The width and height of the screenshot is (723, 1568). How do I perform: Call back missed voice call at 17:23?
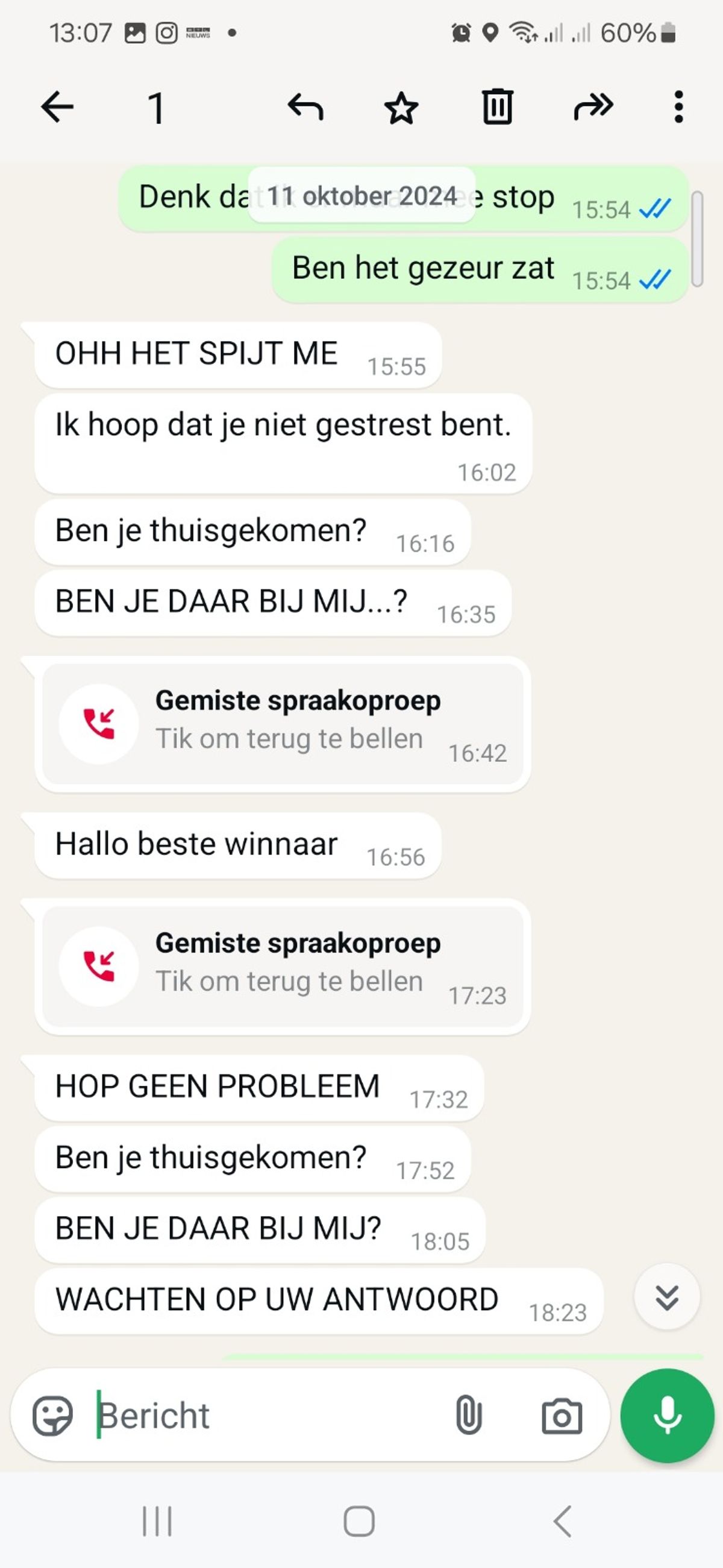(x=283, y=966)
